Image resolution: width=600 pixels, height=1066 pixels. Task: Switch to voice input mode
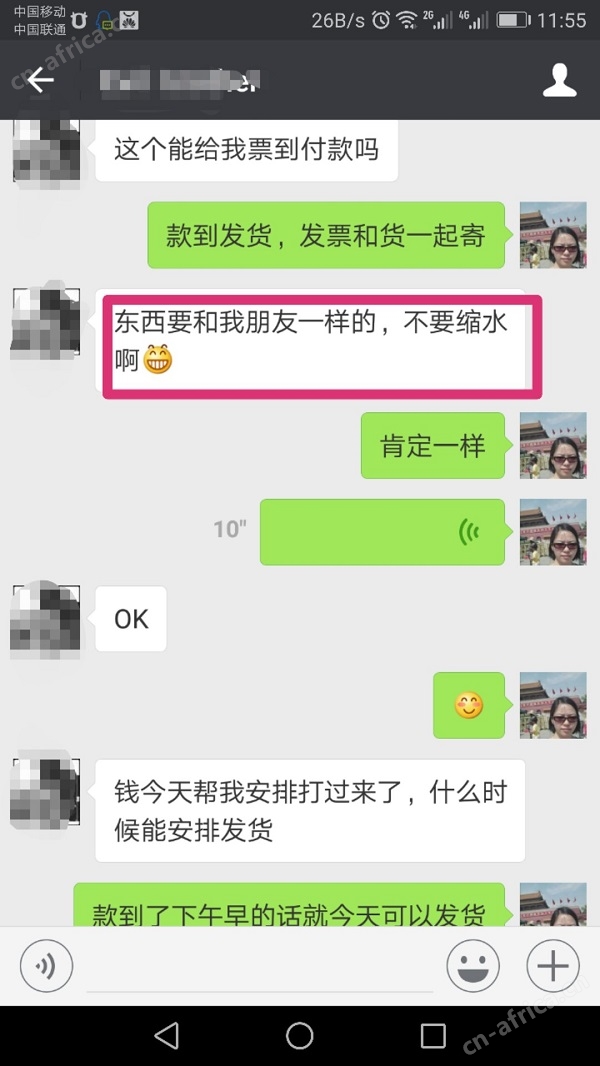tap(46, 966)
